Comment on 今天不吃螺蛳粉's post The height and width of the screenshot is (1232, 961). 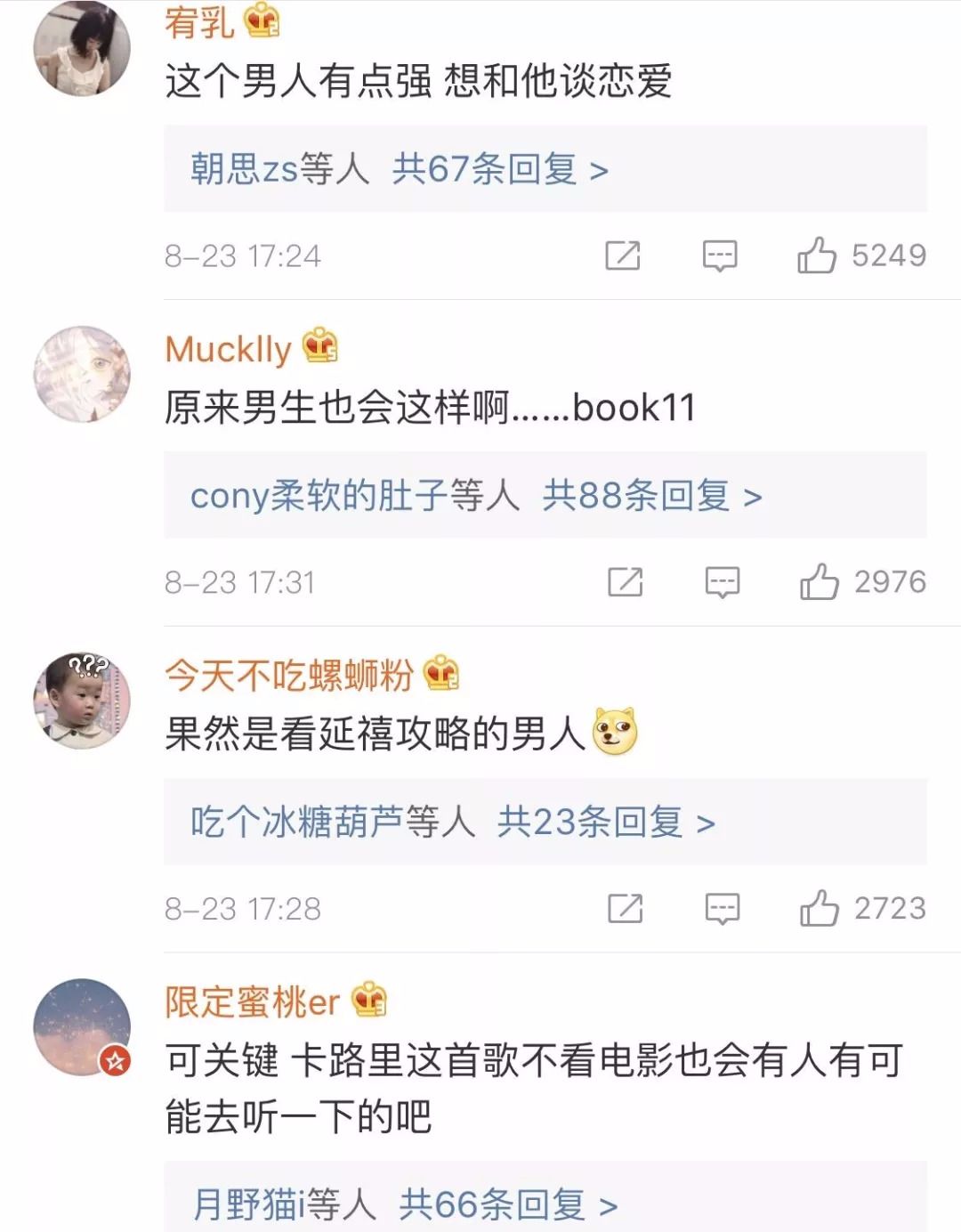[722, 909]
